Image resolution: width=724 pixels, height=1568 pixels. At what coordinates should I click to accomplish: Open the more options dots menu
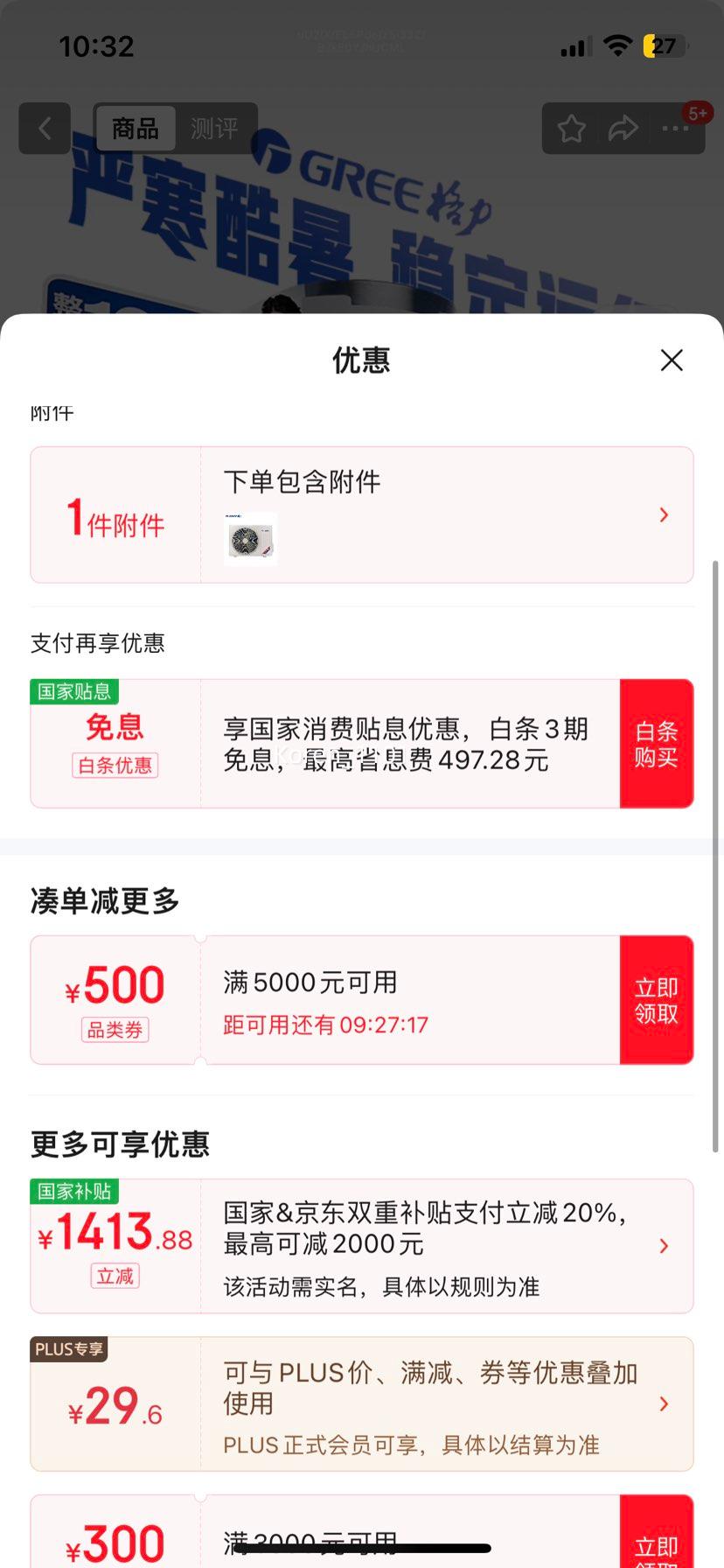(675, 129)
